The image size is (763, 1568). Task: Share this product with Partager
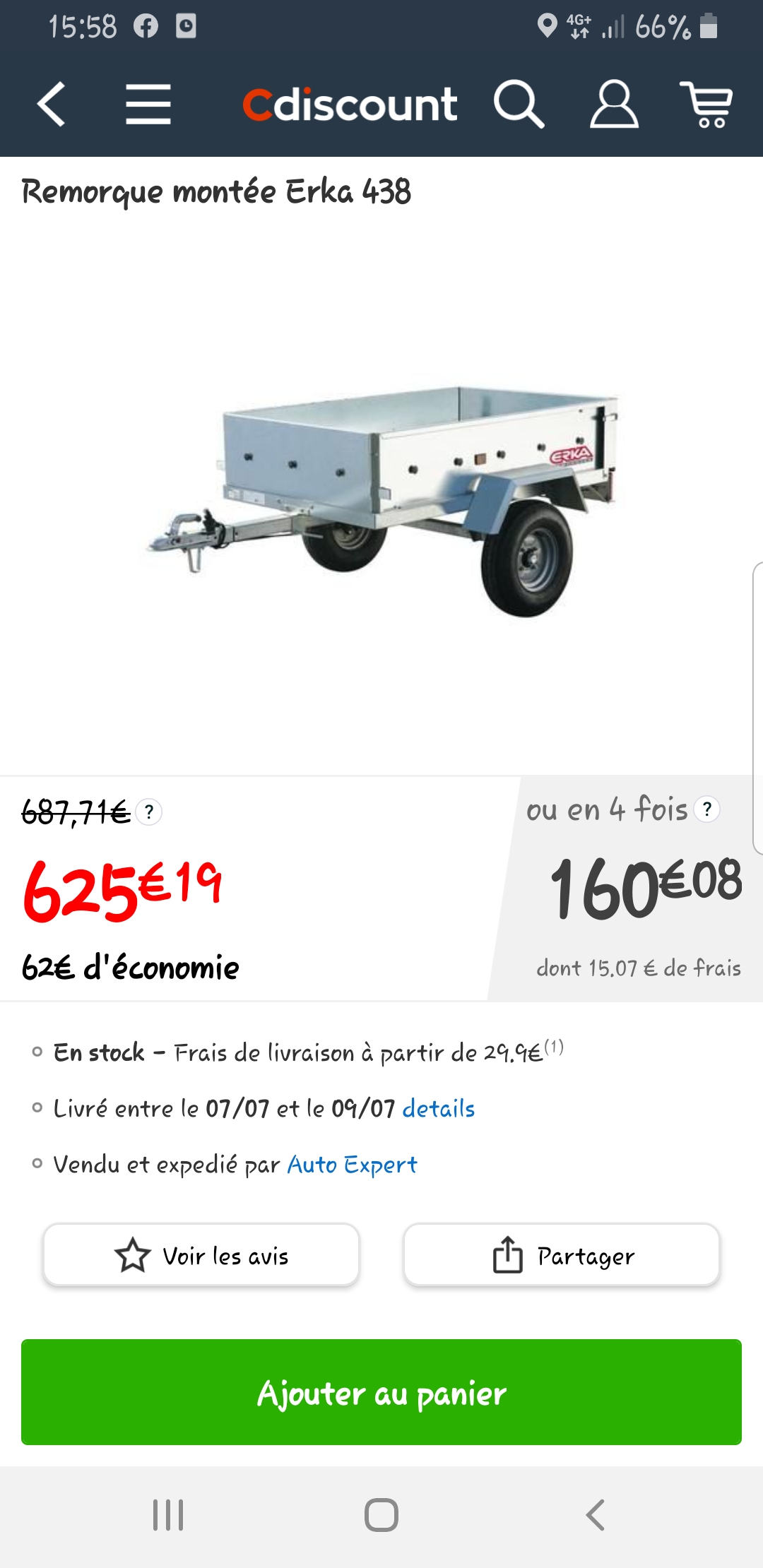562,1256
